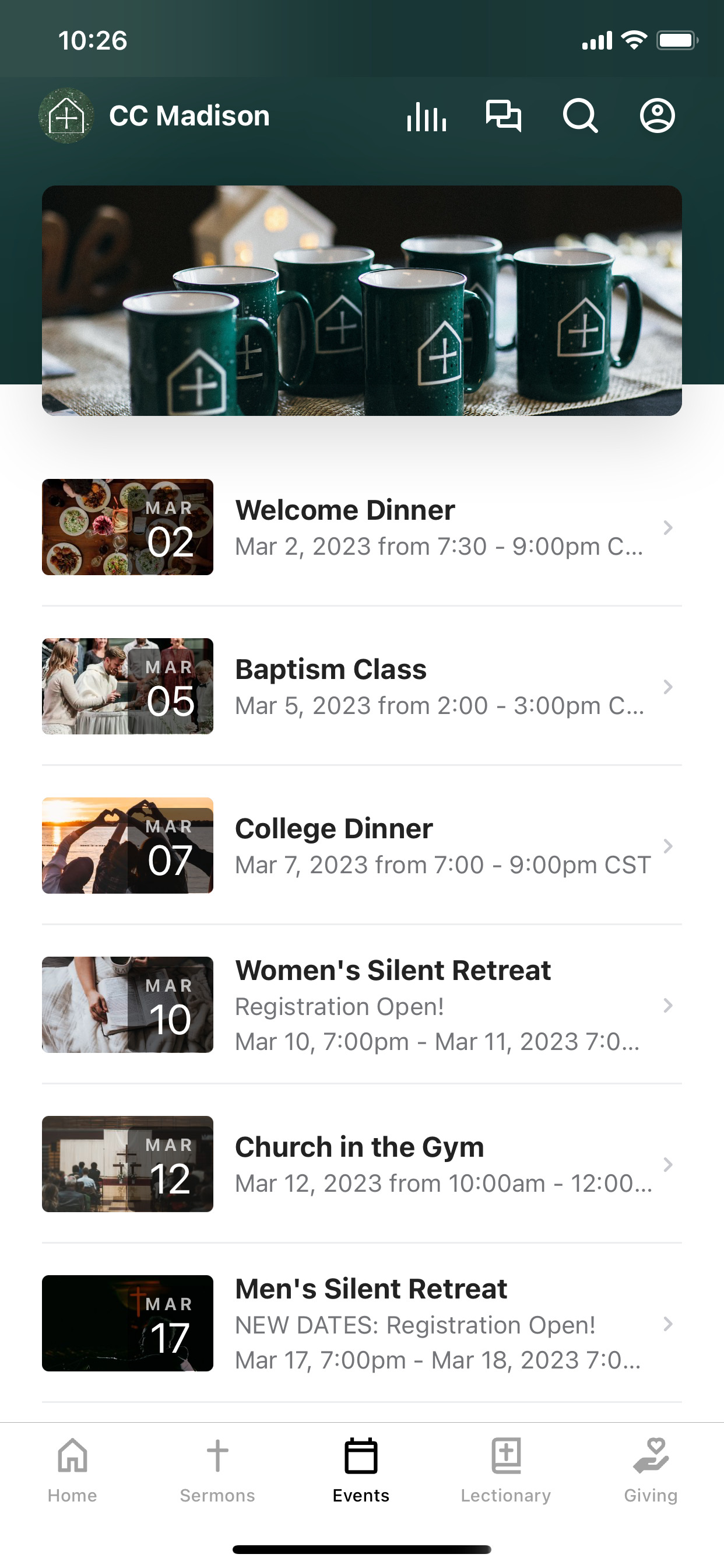The height and width of the screenshot is (1568, 724).
Task: Open the Giving tab
Action: [651, 1470]
